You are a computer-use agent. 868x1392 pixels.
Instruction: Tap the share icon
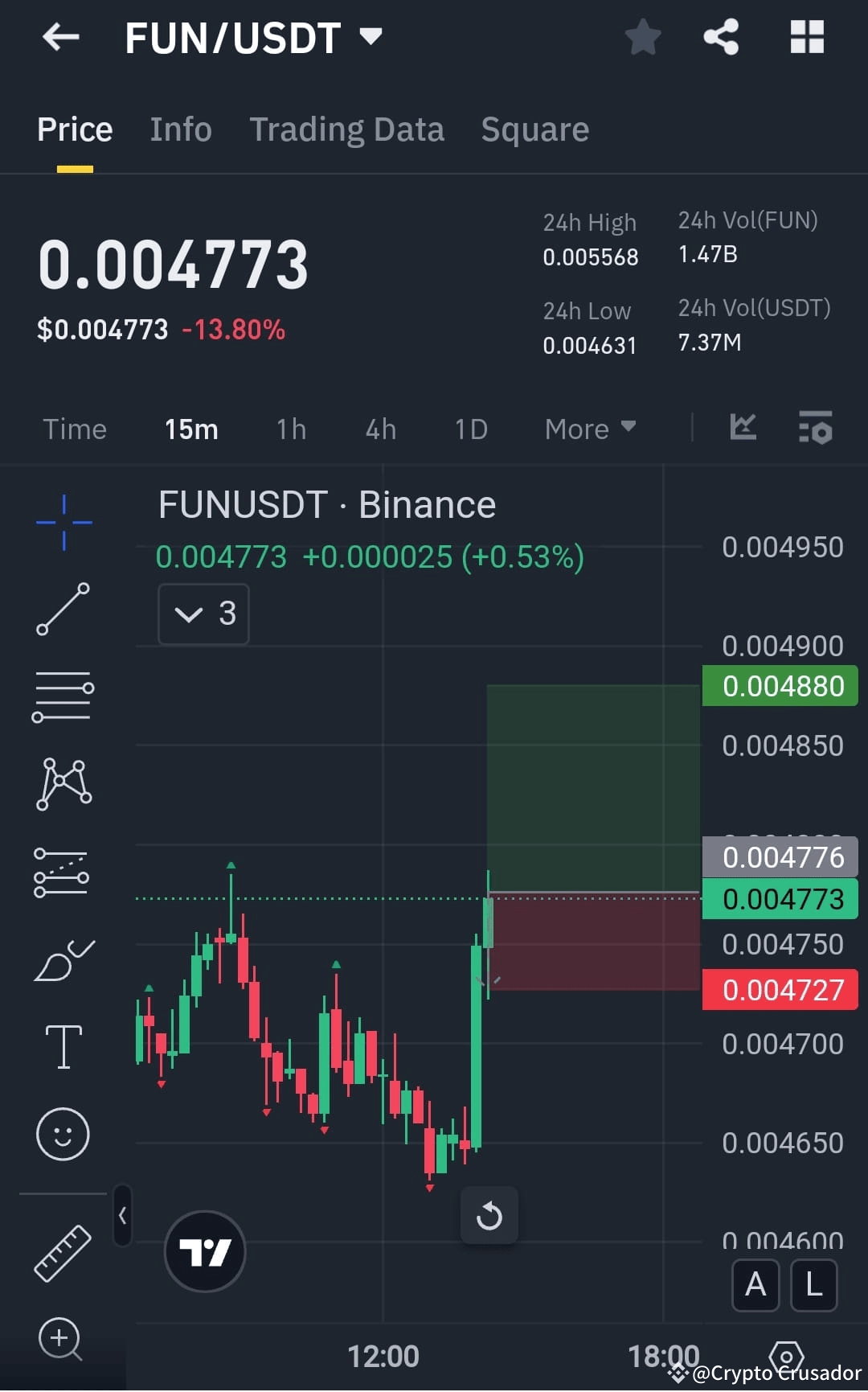[720, 35]
